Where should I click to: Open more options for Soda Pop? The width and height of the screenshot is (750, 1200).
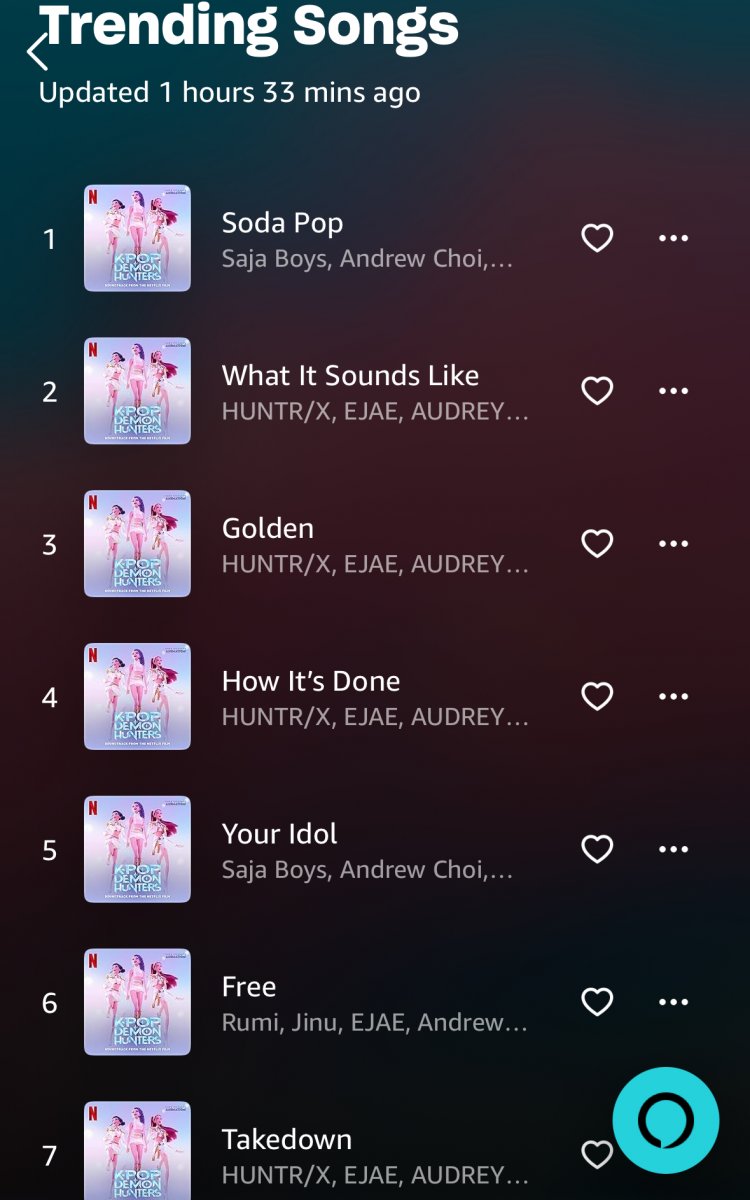(673, 238)
